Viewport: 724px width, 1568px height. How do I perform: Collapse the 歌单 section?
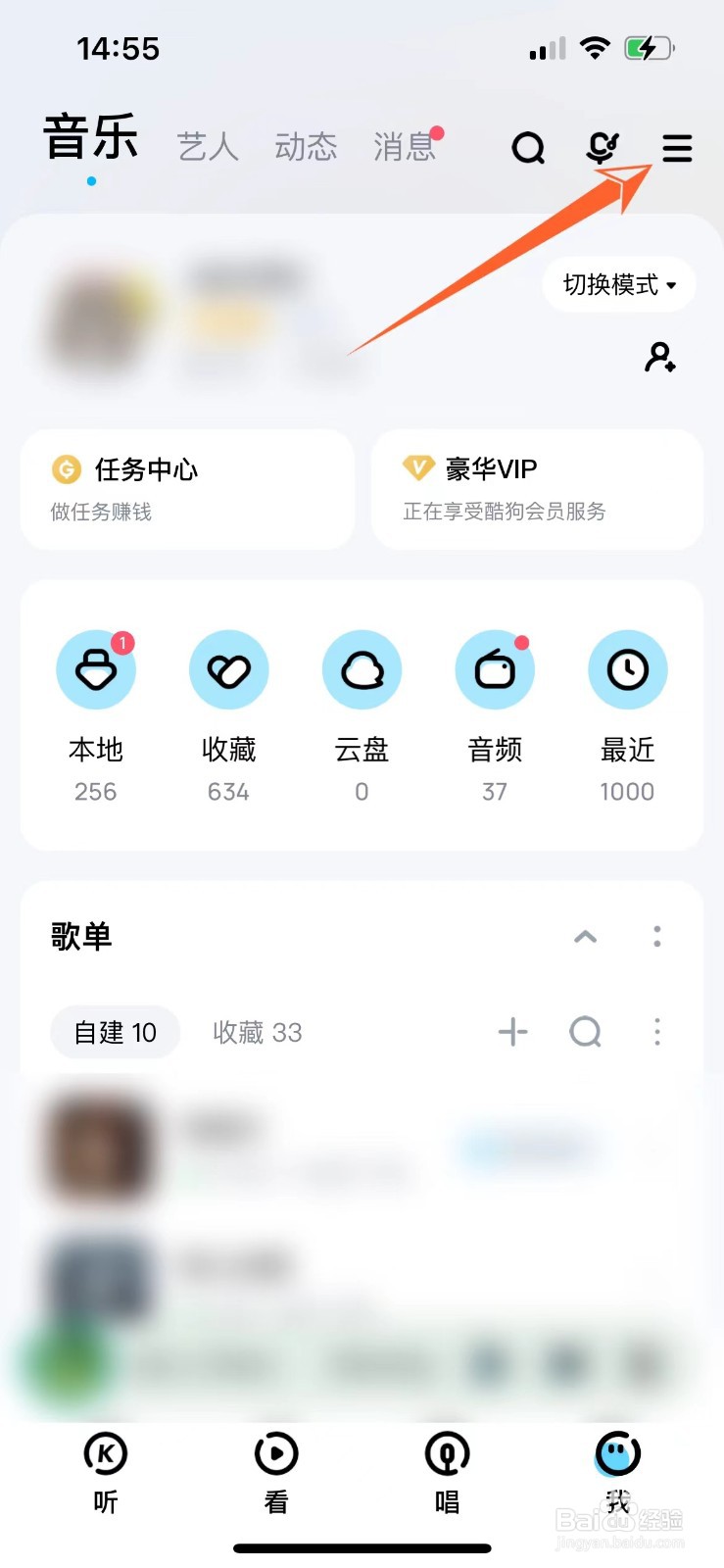pyautogui.click(x=585, y=937)
